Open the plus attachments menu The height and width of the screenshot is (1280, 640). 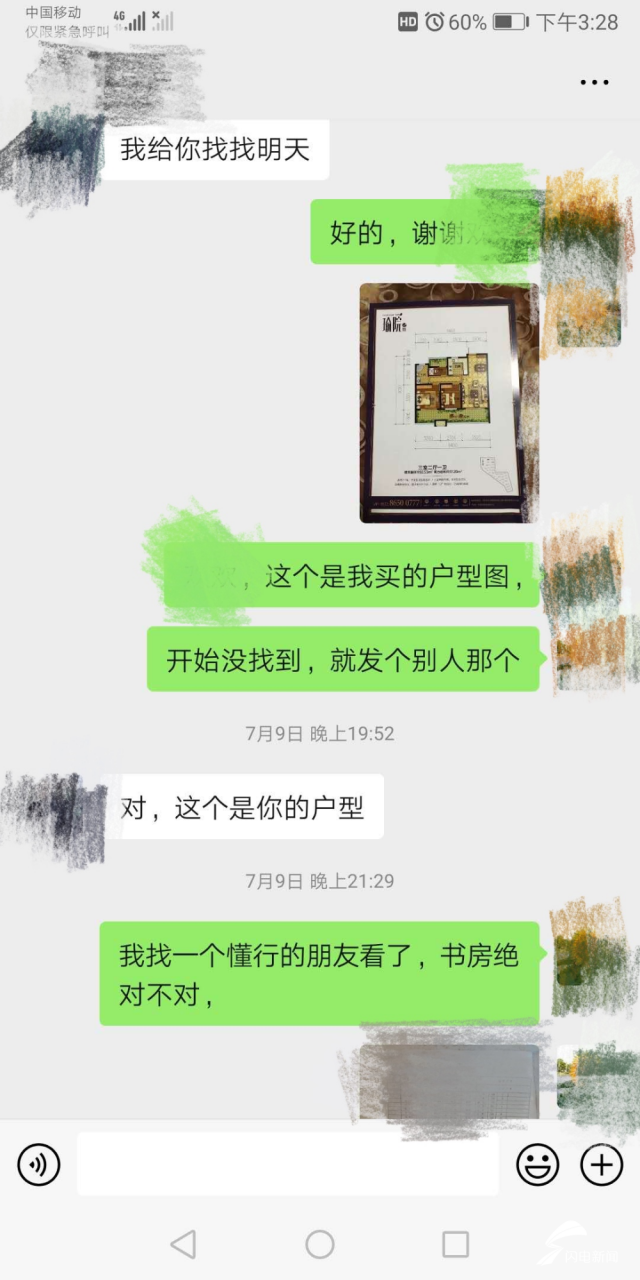(x=601, y=1165)
